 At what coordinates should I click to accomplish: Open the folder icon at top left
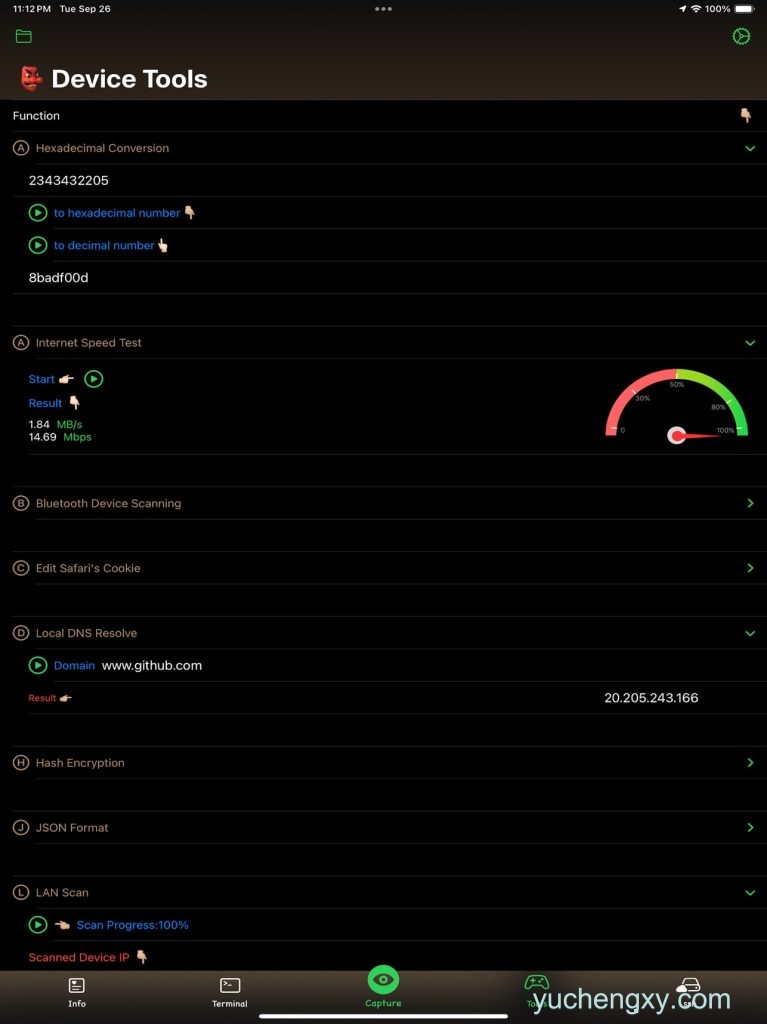click(x=24, y=37)
